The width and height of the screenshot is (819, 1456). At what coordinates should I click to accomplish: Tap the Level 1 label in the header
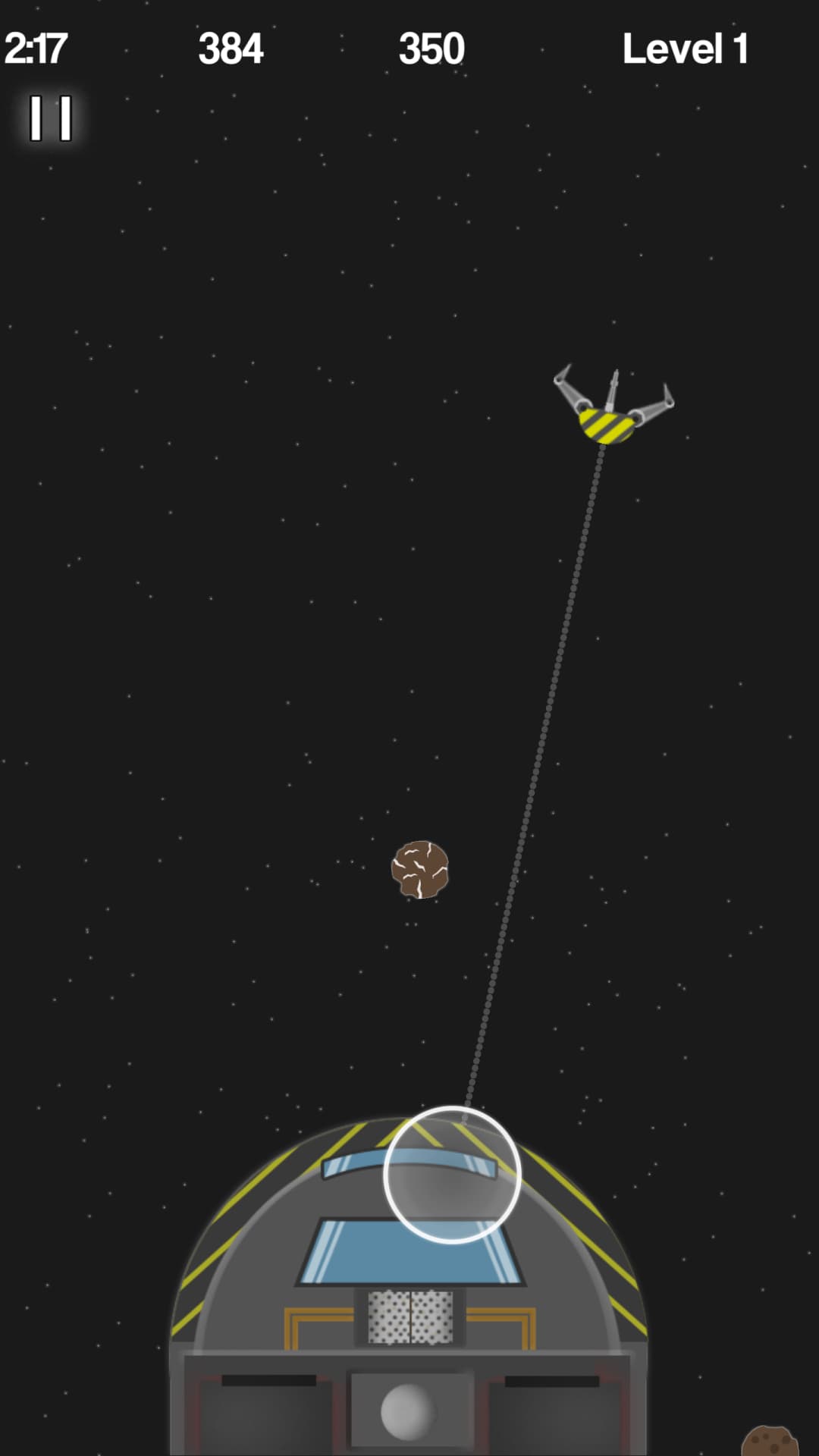[685, 49]
